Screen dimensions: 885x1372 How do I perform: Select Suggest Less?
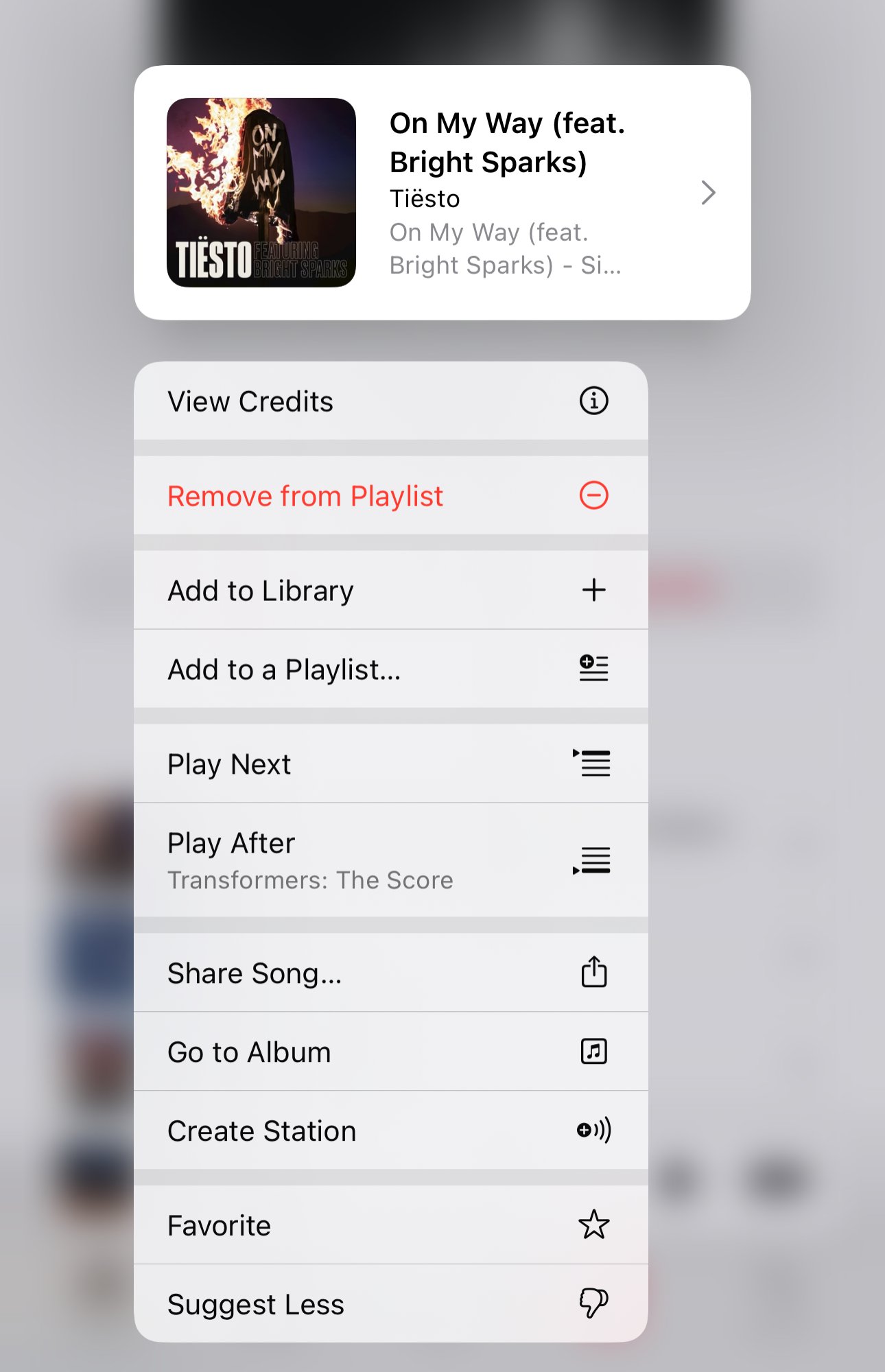(x=390, y=1304)
